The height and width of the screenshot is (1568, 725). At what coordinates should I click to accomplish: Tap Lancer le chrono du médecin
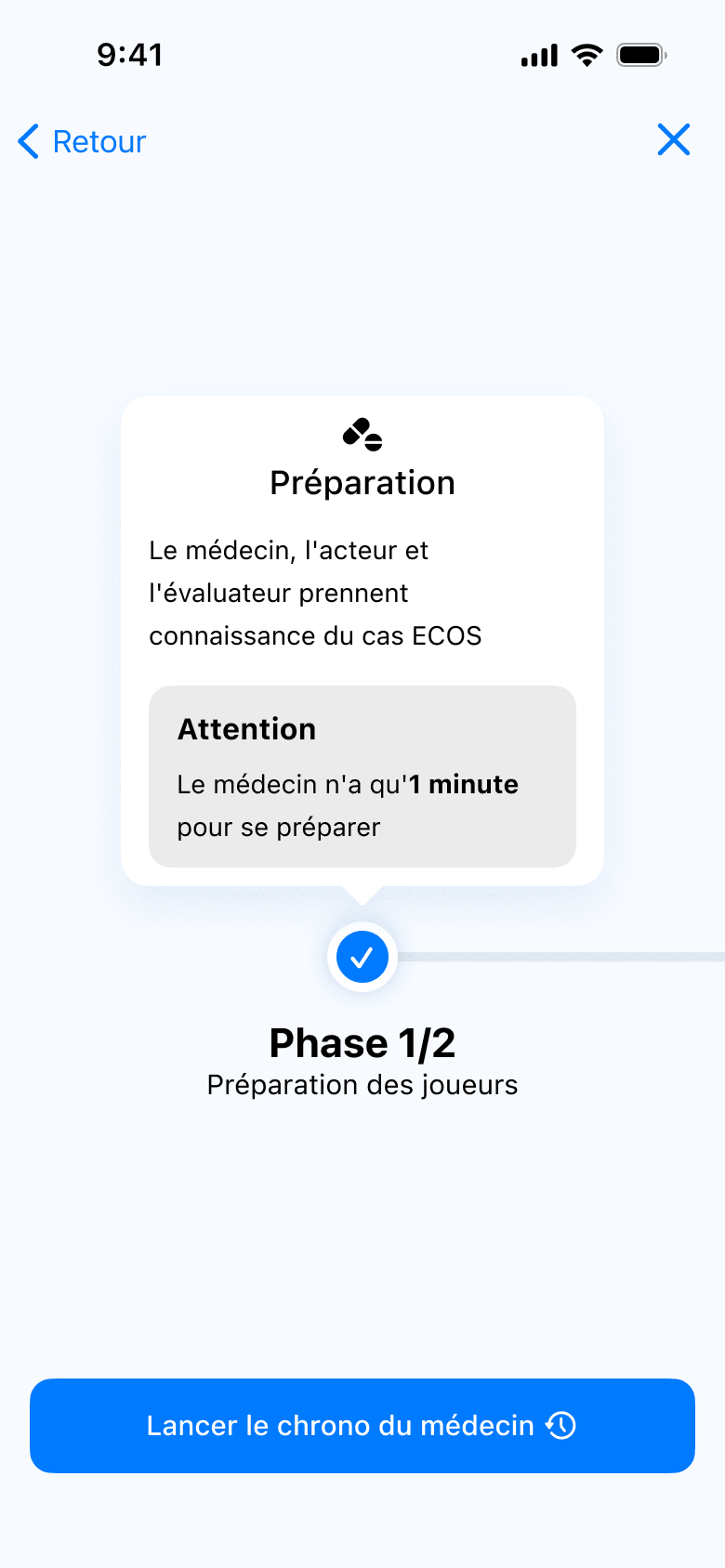(x=362, y=1425)
